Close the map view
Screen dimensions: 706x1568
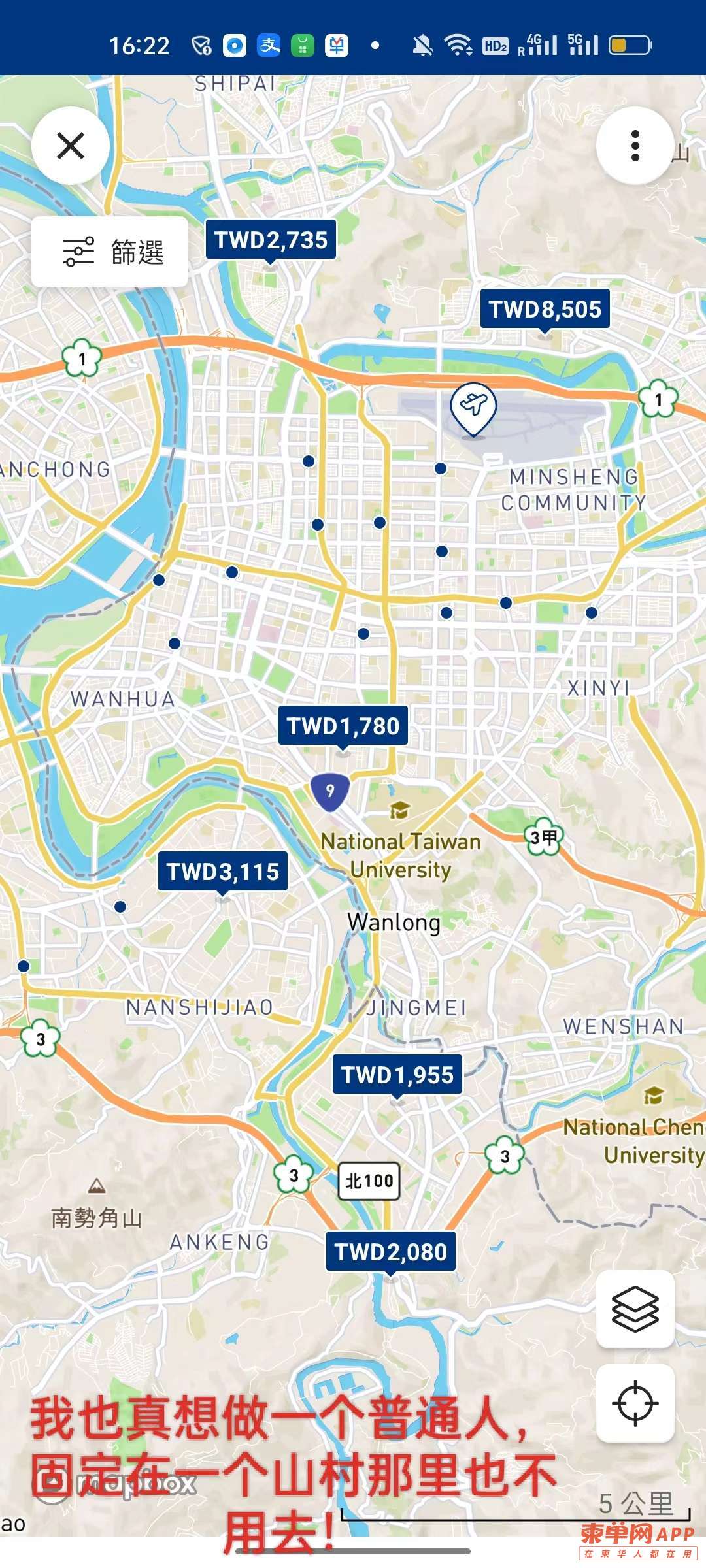point(71,146)
